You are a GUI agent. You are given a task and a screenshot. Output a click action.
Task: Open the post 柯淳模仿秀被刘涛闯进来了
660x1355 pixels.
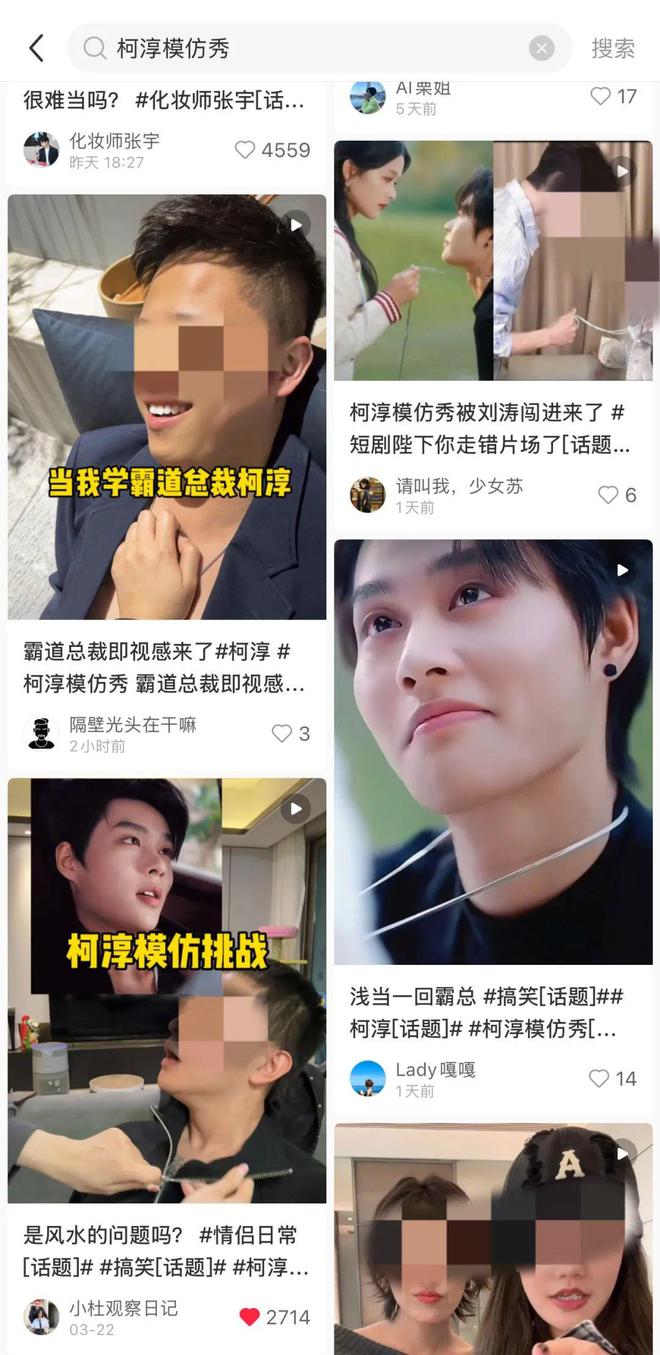click(x=492, y=260)
